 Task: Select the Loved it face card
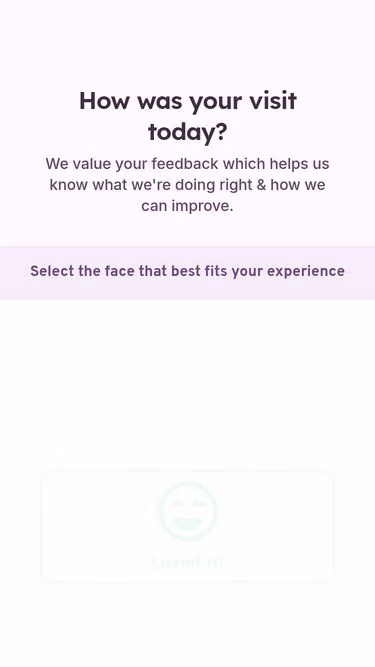pos(188,526)
